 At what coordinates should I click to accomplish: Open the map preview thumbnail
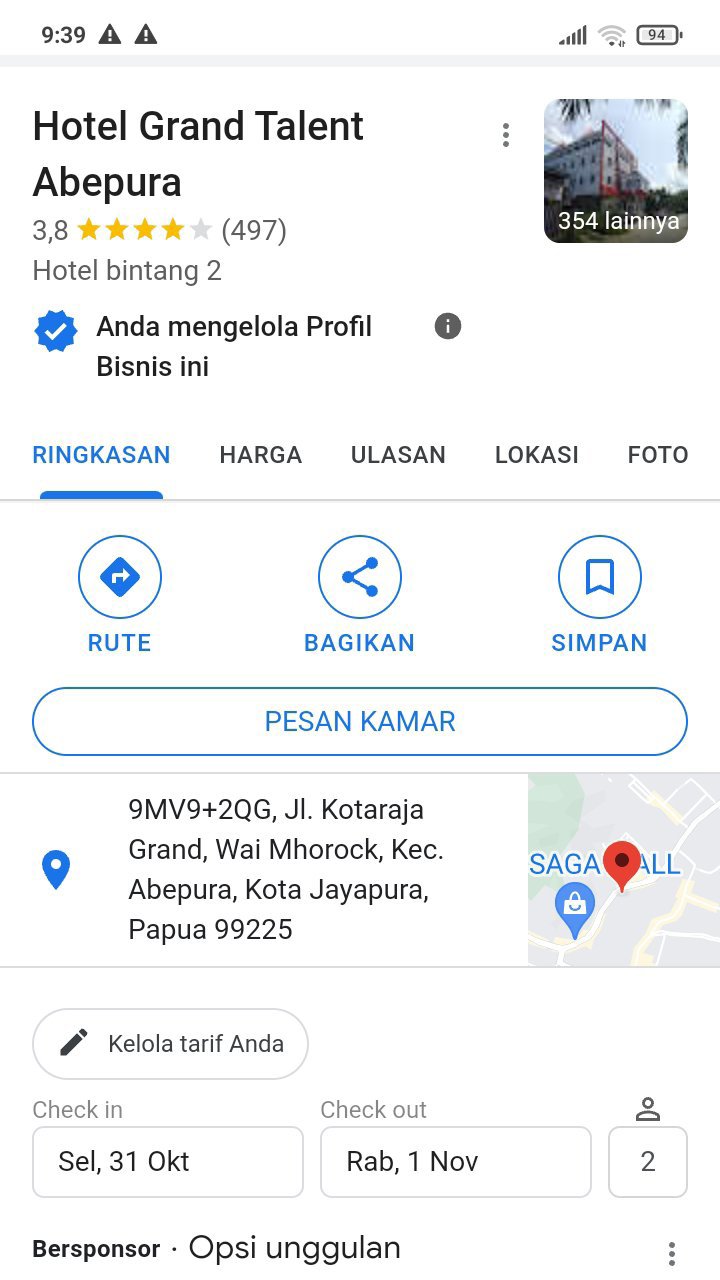623,869
